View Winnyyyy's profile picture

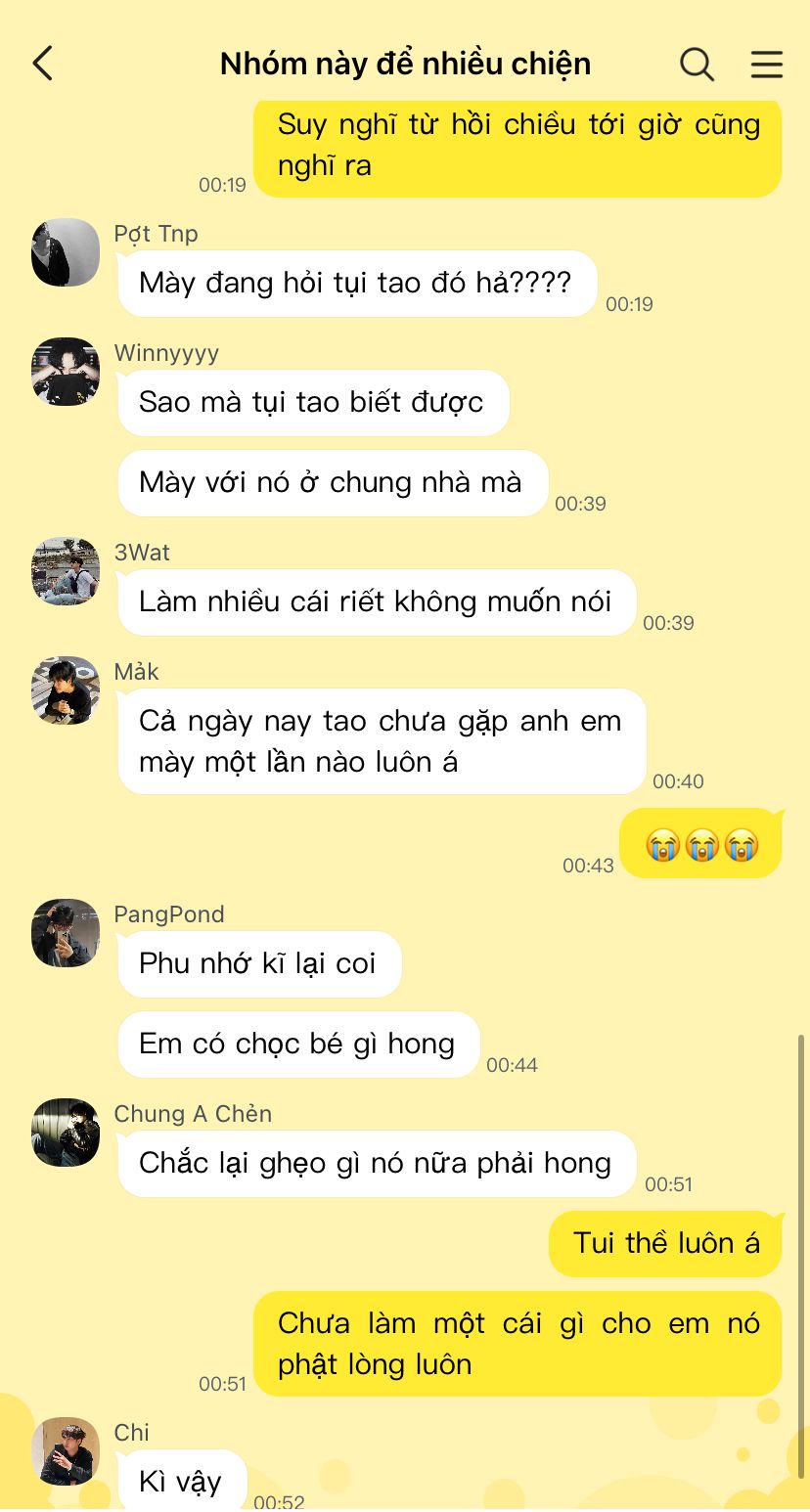(66, 372)
